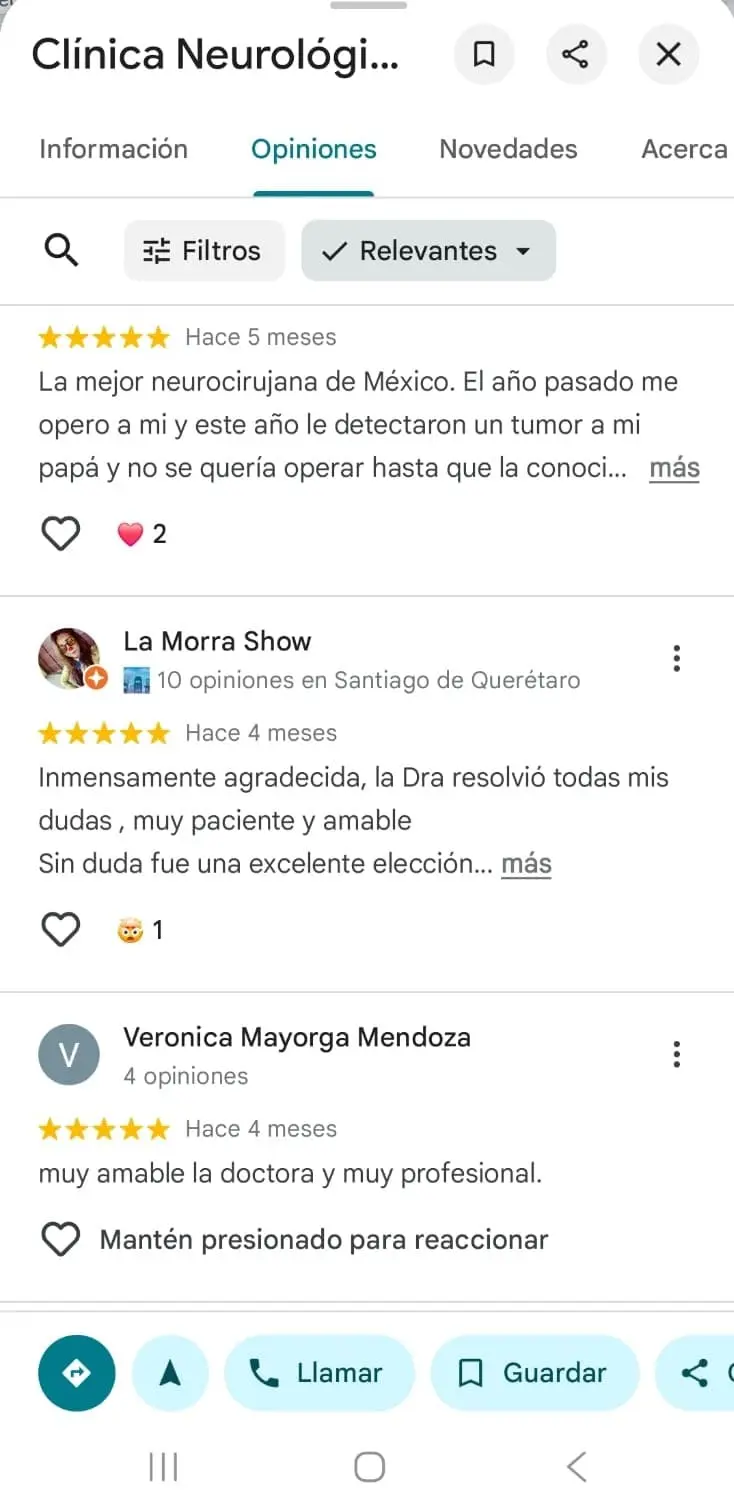Open options menu for Veronica's review
The height and width of the screenshot is (1512, 734).
pyautogui.click(x=677, y=1054)
